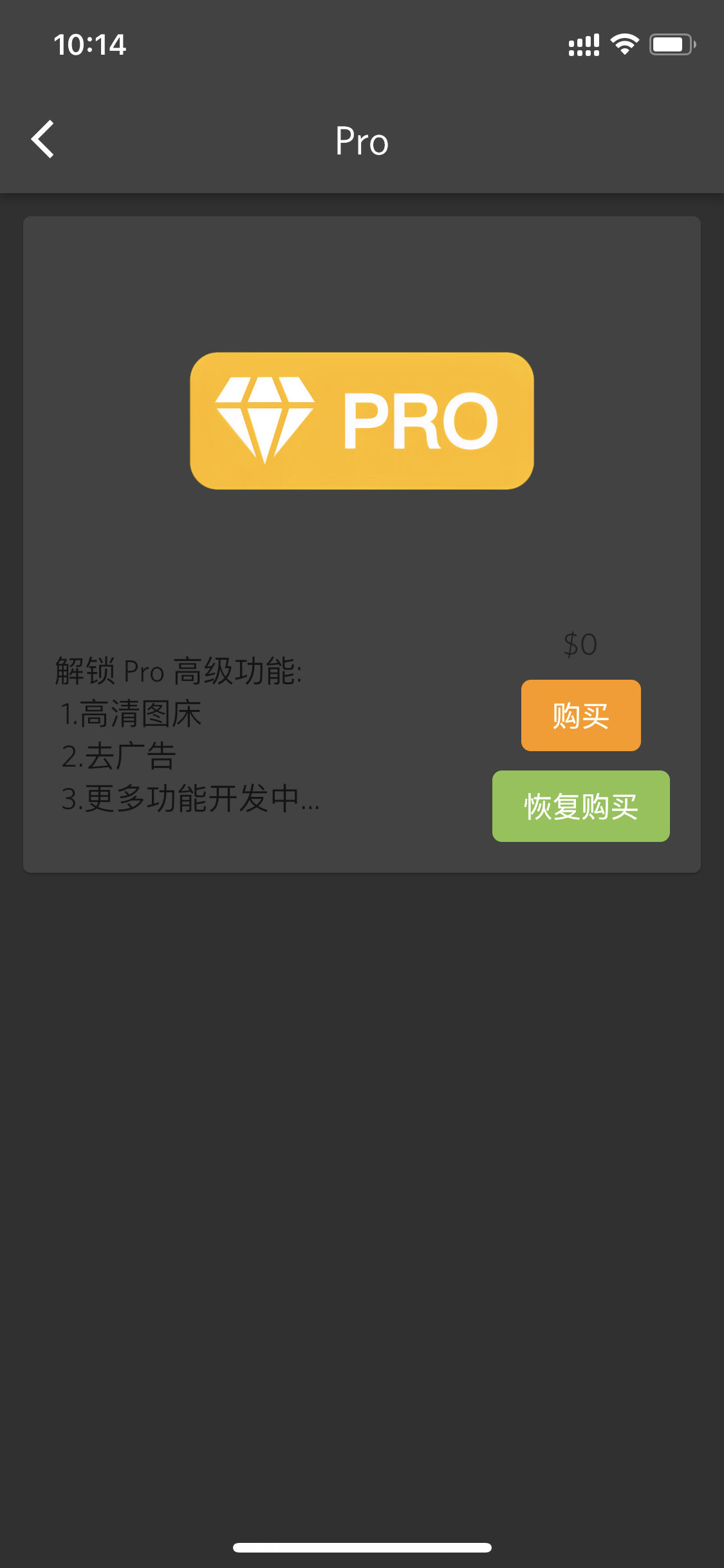Tap the chevron left navigation icon
The height and width of the screenshot is (1568, 724).
coord(43,140)
